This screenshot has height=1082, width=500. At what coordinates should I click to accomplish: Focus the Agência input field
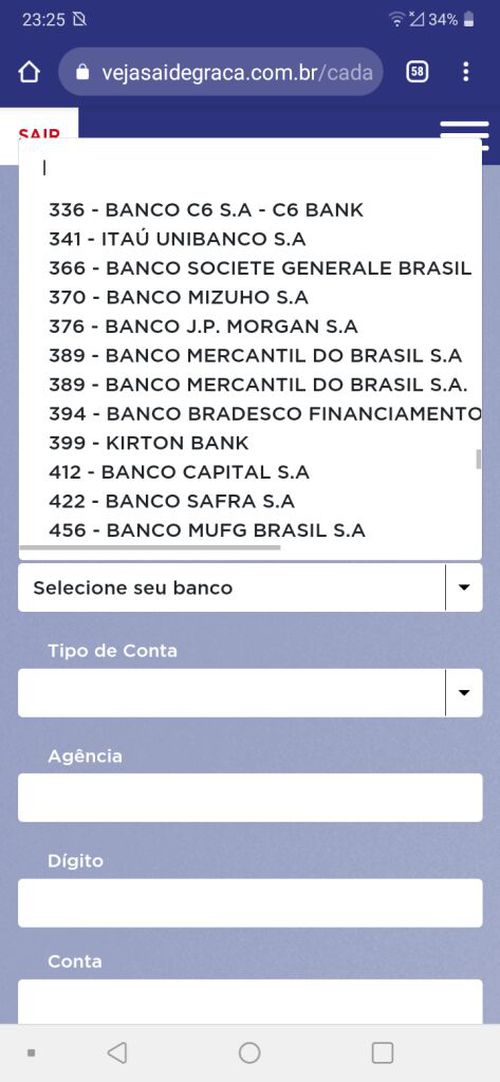(250, 798)
